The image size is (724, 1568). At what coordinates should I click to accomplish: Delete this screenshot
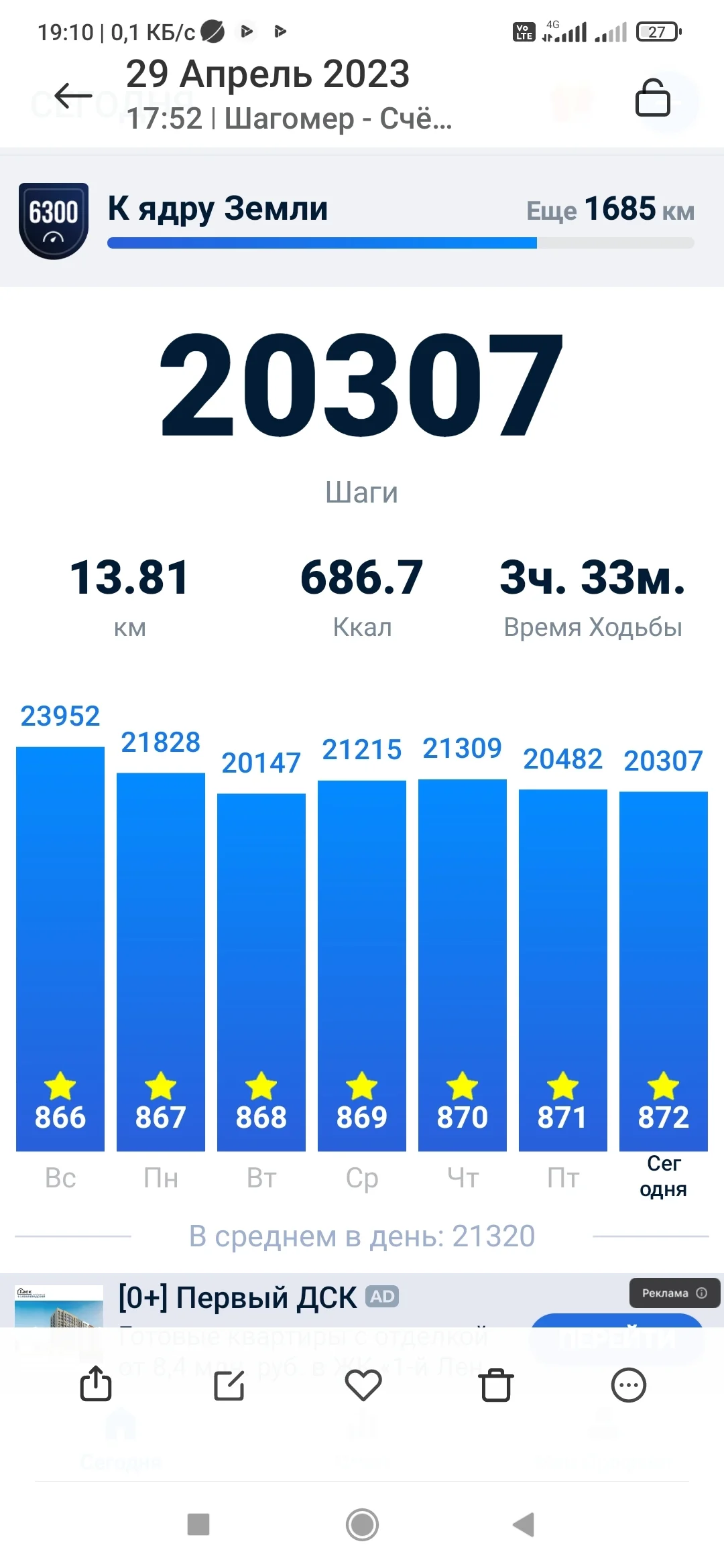tap(496, 1385)
